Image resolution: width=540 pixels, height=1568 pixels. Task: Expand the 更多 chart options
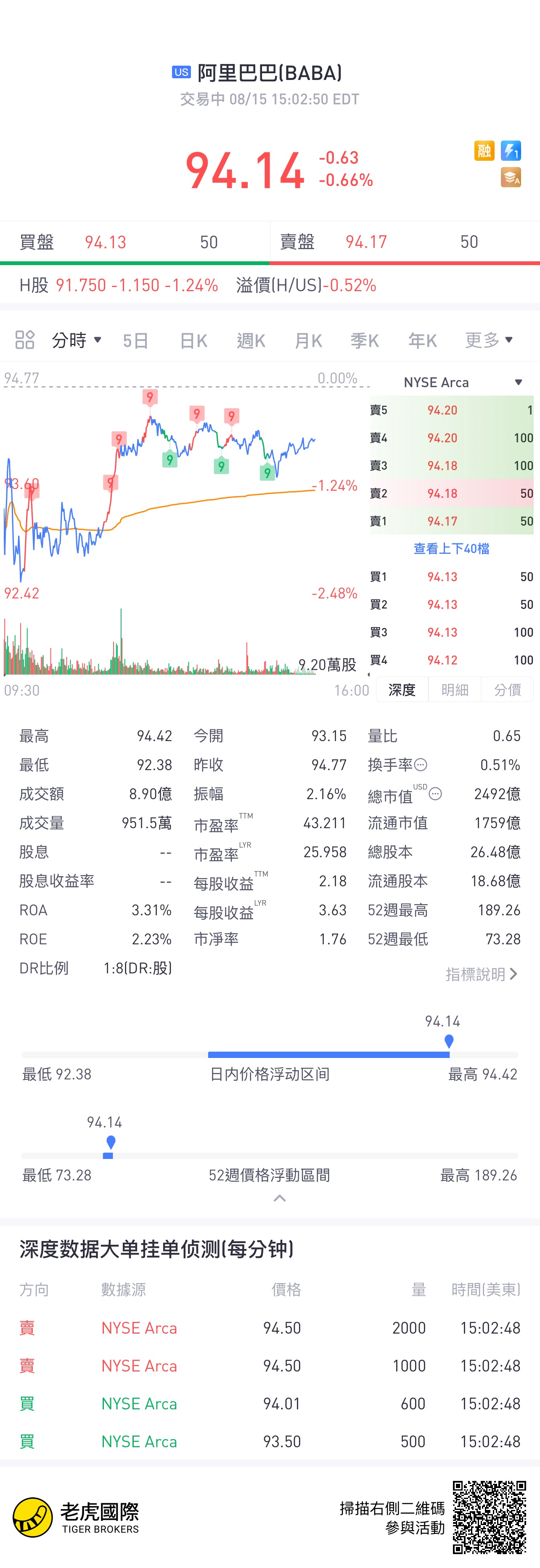click(488, 340)
